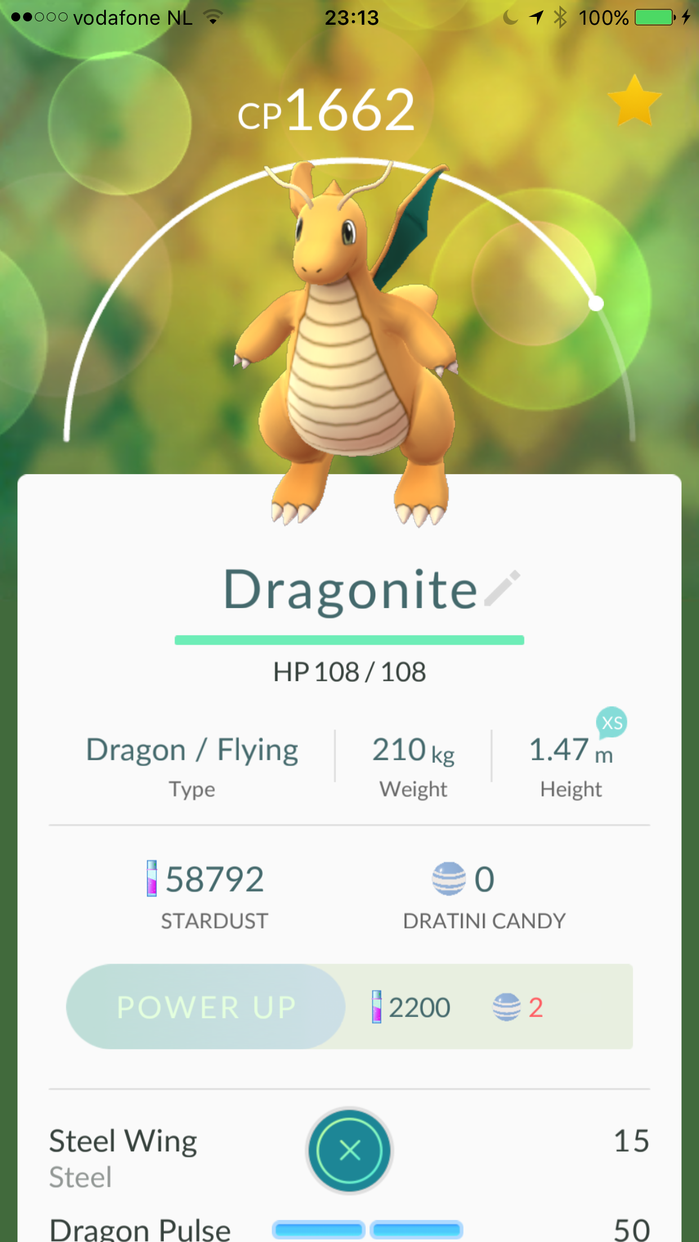Toggle the favorite star for Dragonite

point(635,104)
